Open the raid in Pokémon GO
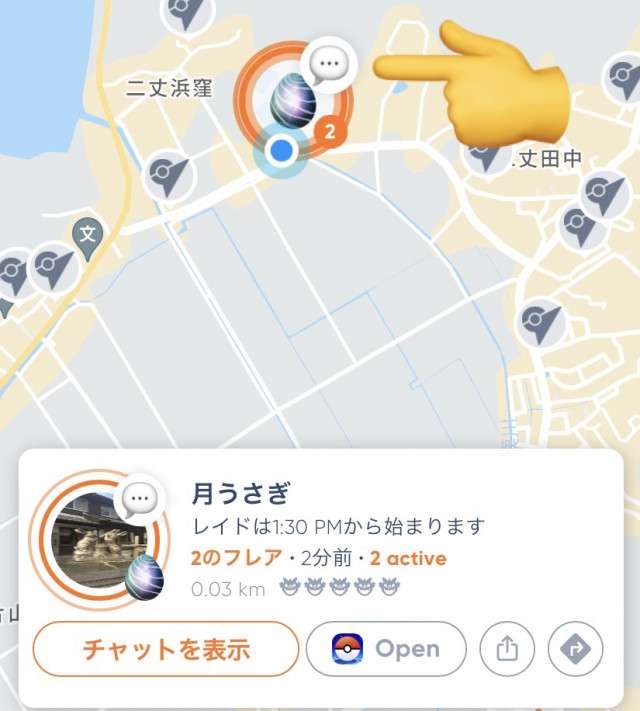Image resolution: width=640 pixels, height=711 pixels. pos(386,649)
